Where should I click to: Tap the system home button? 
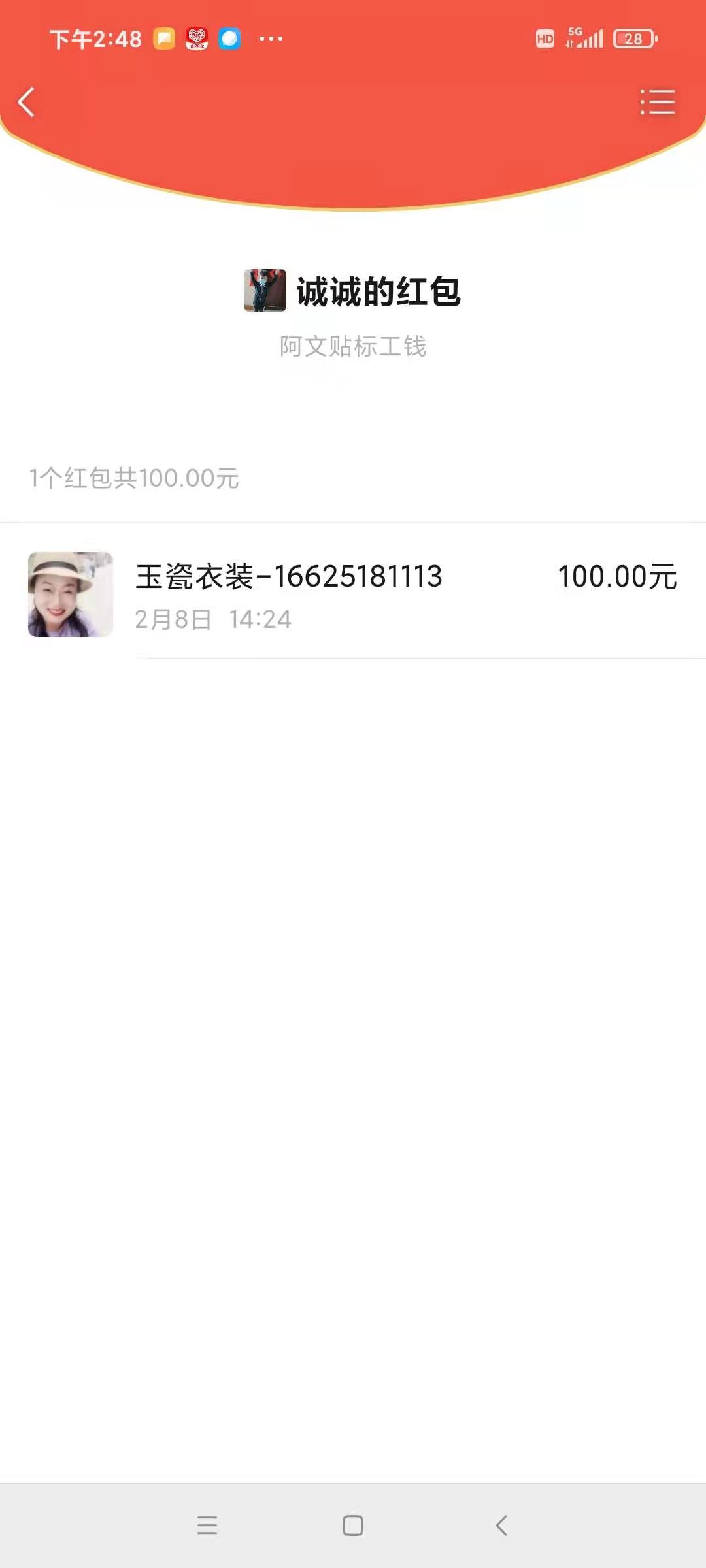353,1526
